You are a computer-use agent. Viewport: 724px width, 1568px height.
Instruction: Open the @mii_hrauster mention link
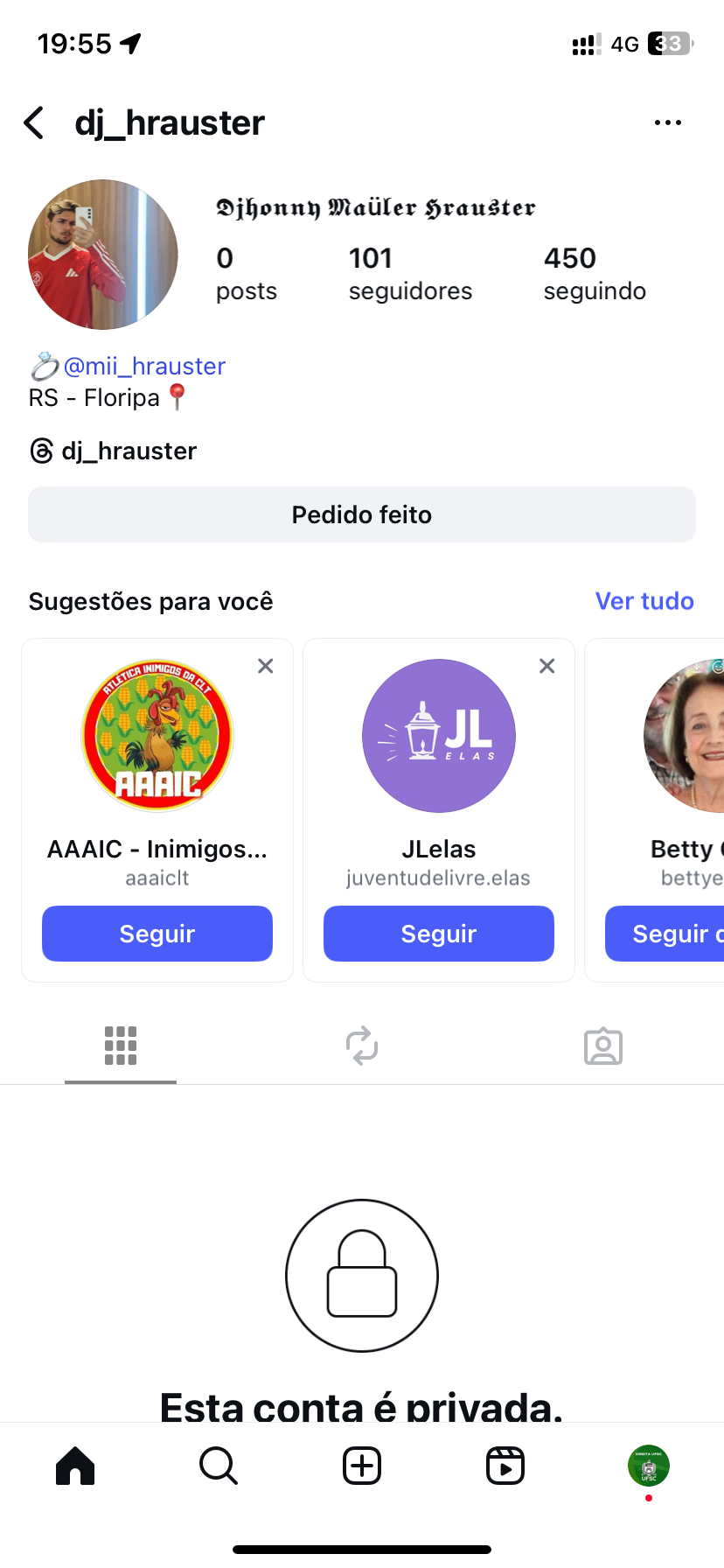pyautogui.click(x=144, y=366)
